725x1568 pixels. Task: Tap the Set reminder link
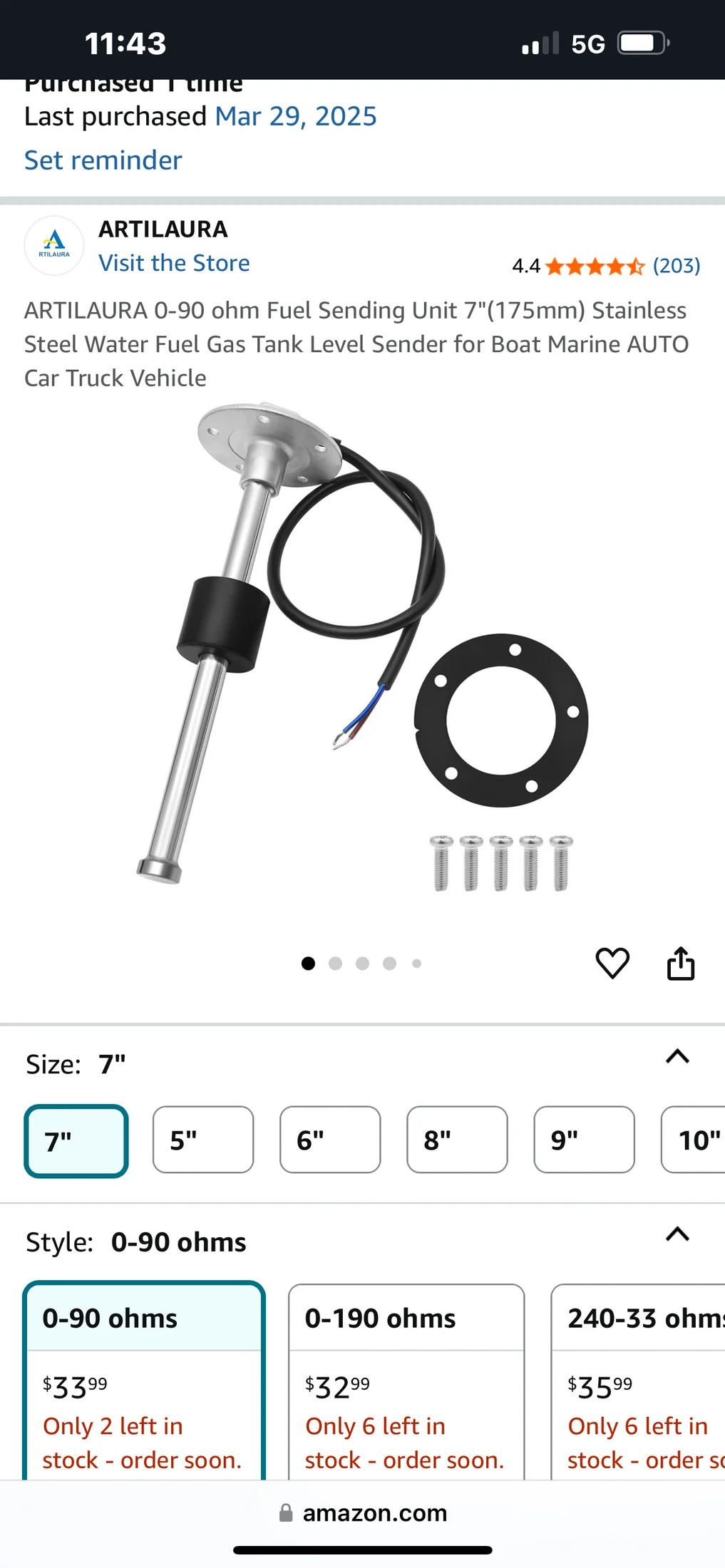click(x=103, y=160)
